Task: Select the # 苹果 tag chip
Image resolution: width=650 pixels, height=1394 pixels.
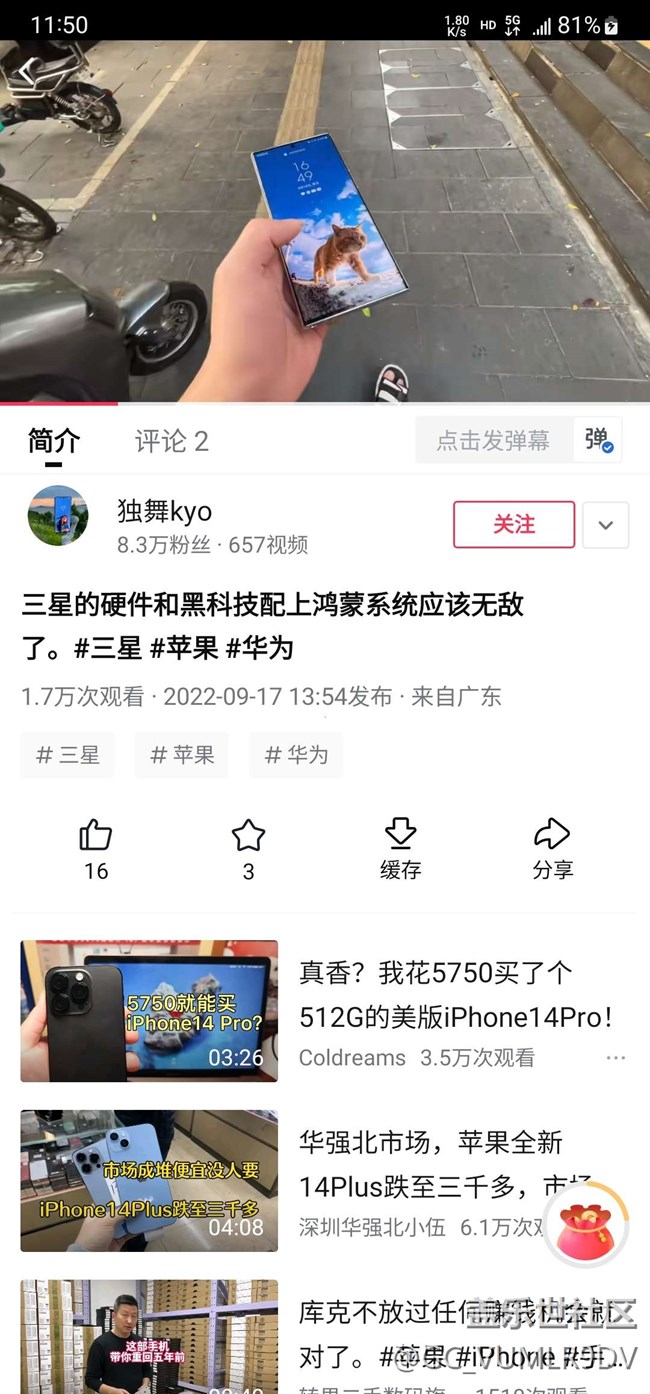Action: 182,755
